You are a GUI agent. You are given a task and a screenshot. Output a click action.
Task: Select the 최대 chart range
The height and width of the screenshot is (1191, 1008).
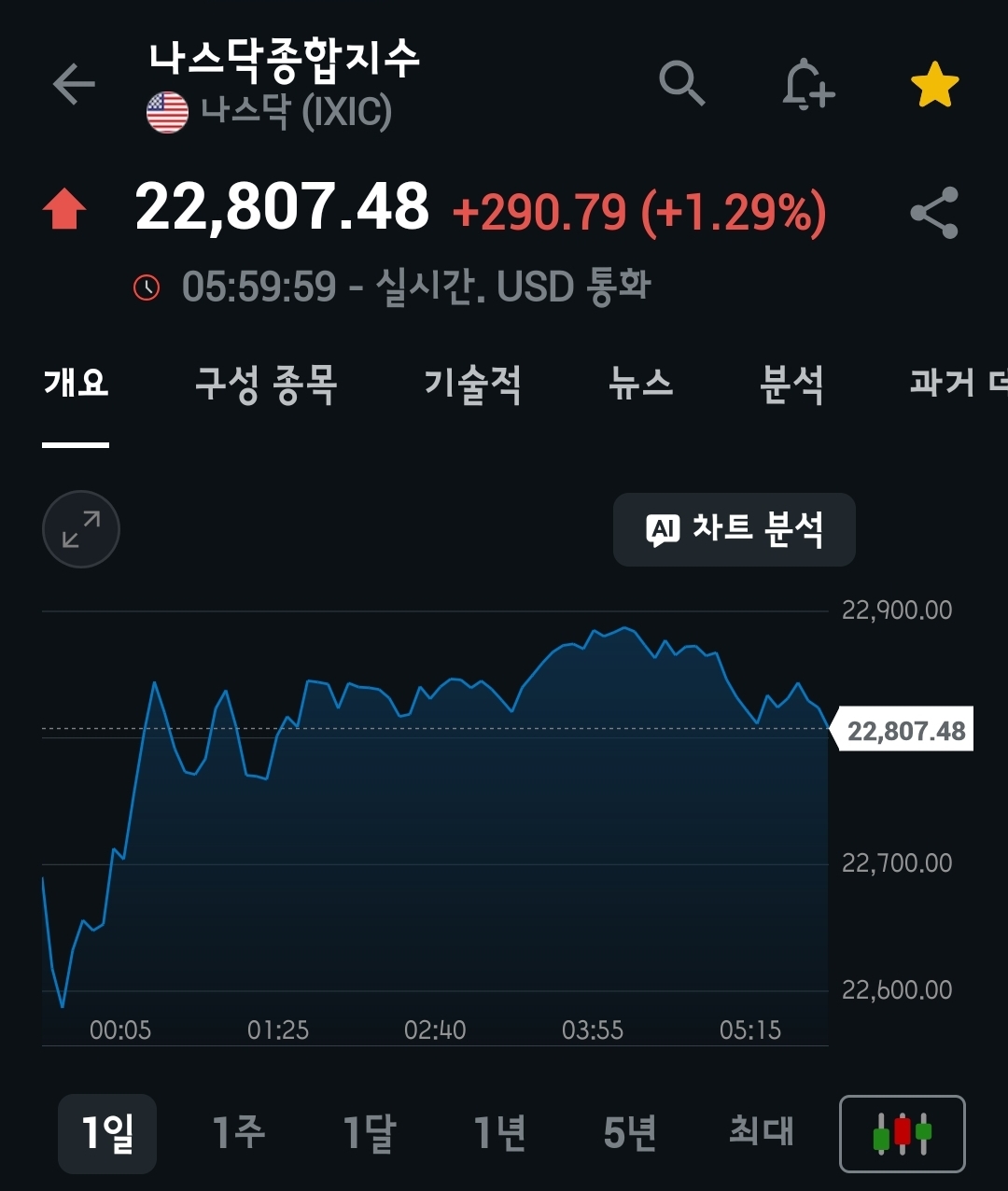[761, 1133]
